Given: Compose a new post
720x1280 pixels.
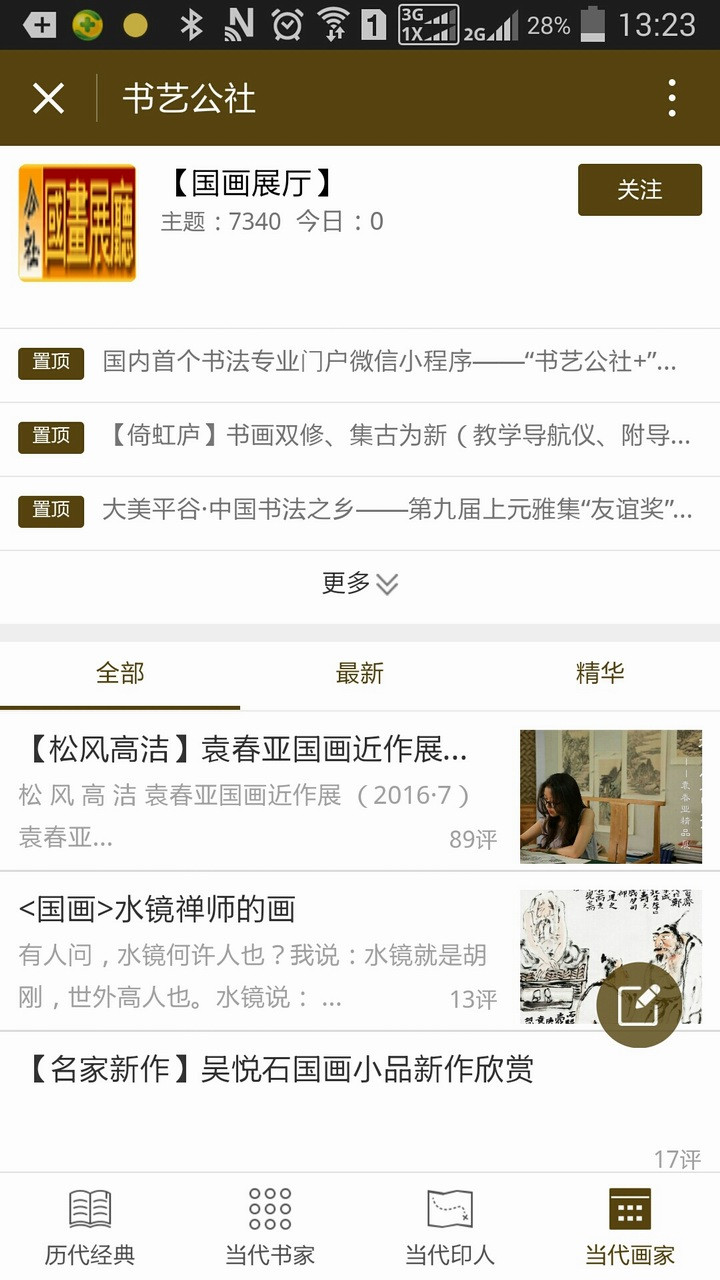Looking at the screenshot, I should [x=638, y=1005].
